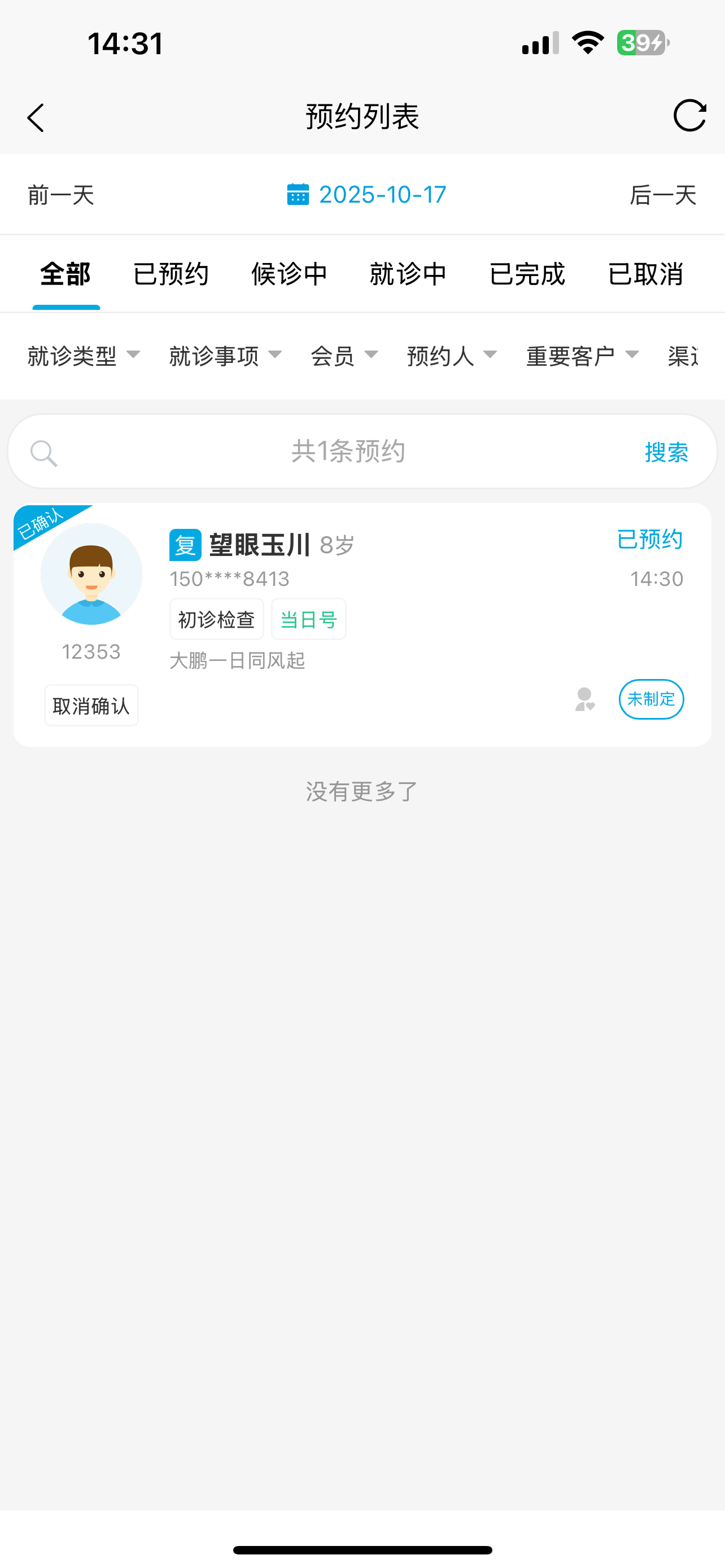Expand the 就诊类型 filter
The image size is (725, 1568).
(84, 356)
